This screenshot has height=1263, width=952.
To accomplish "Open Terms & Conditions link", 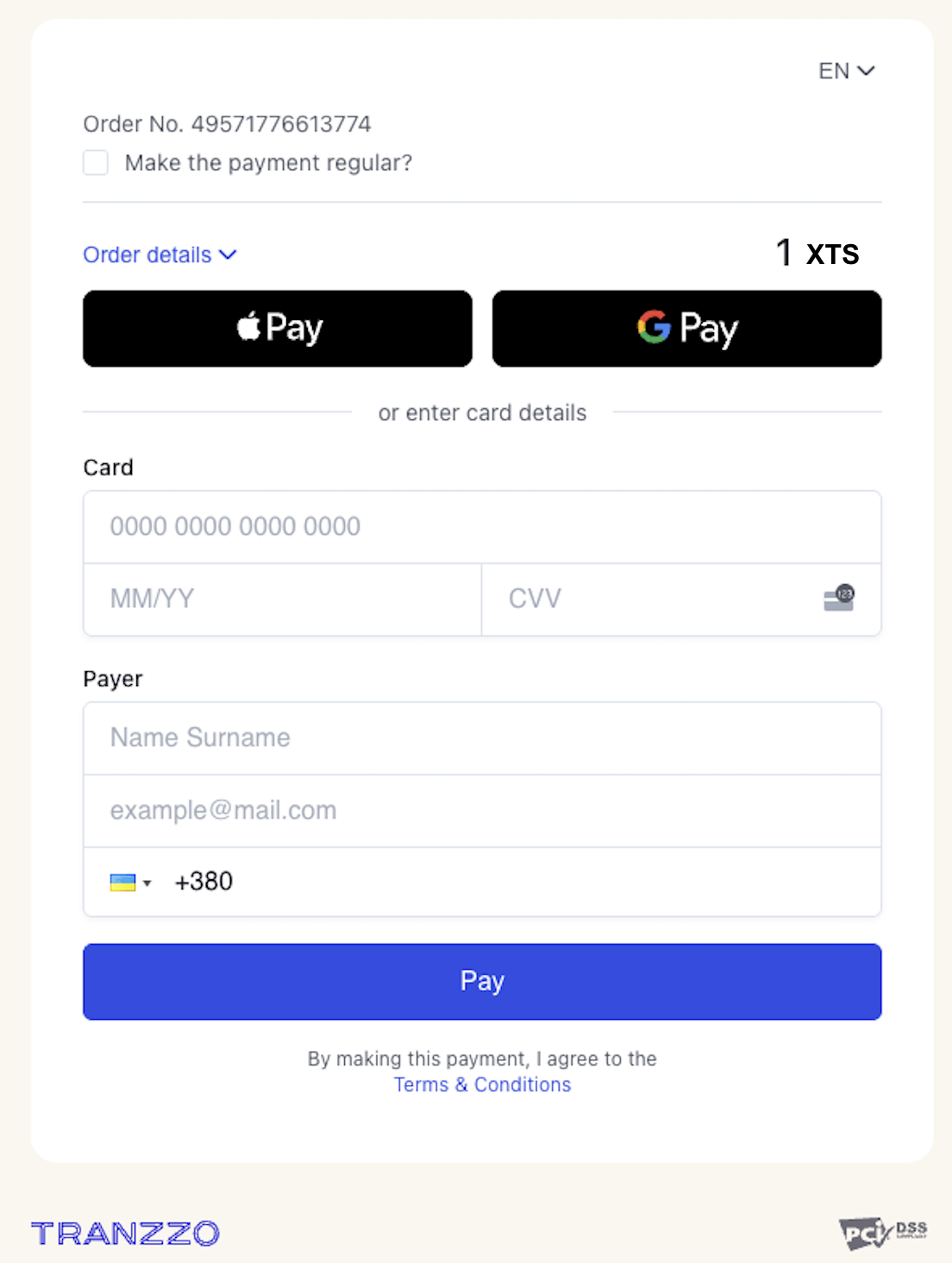I will point(482,1085).
